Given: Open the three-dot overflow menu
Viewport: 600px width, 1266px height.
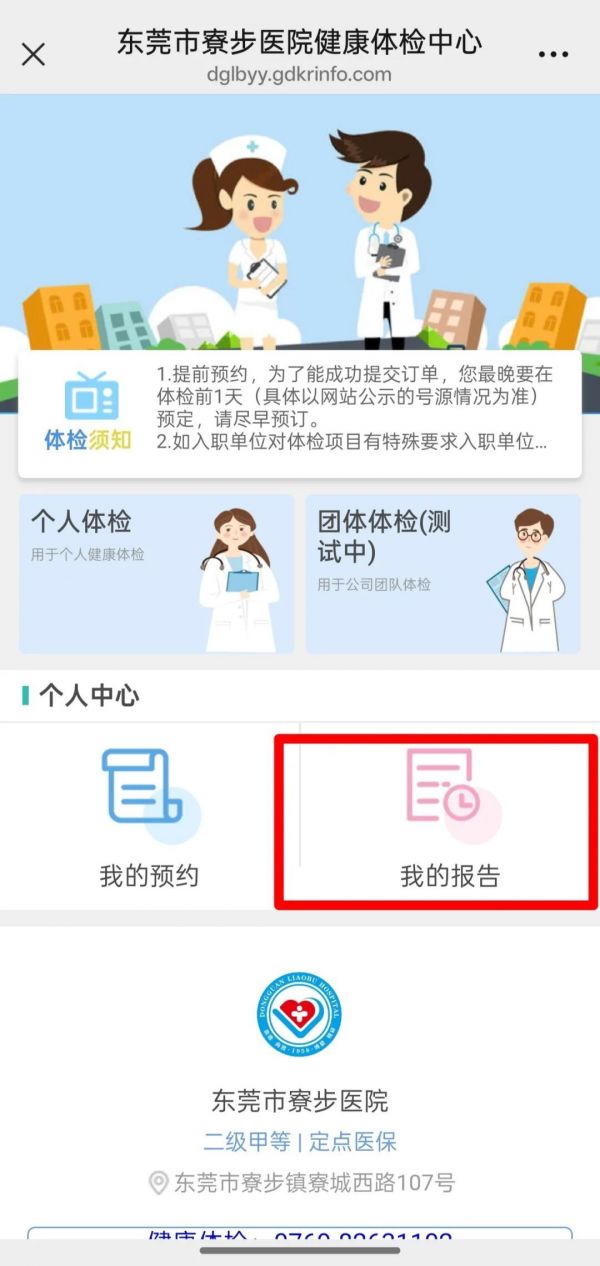Looking at the screenshot, I should 553,54.
